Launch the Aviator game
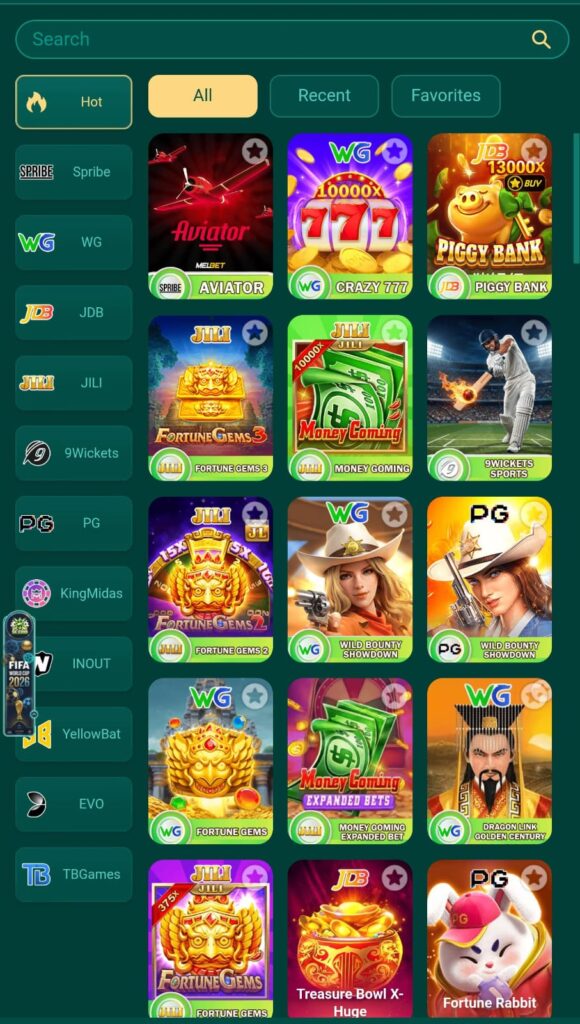The height and width of the screenshot is (1024, 580). (x=210, y=216)
